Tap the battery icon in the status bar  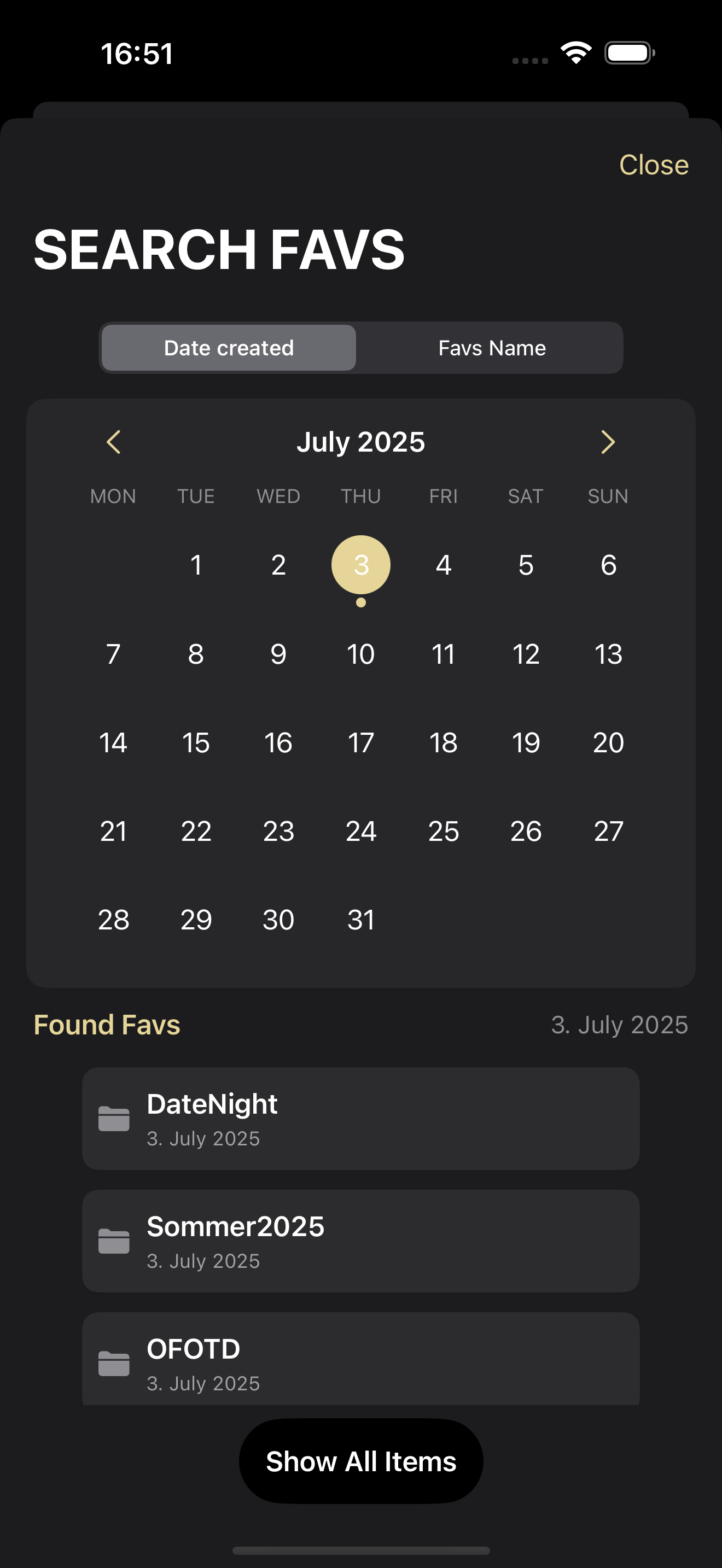628,52
